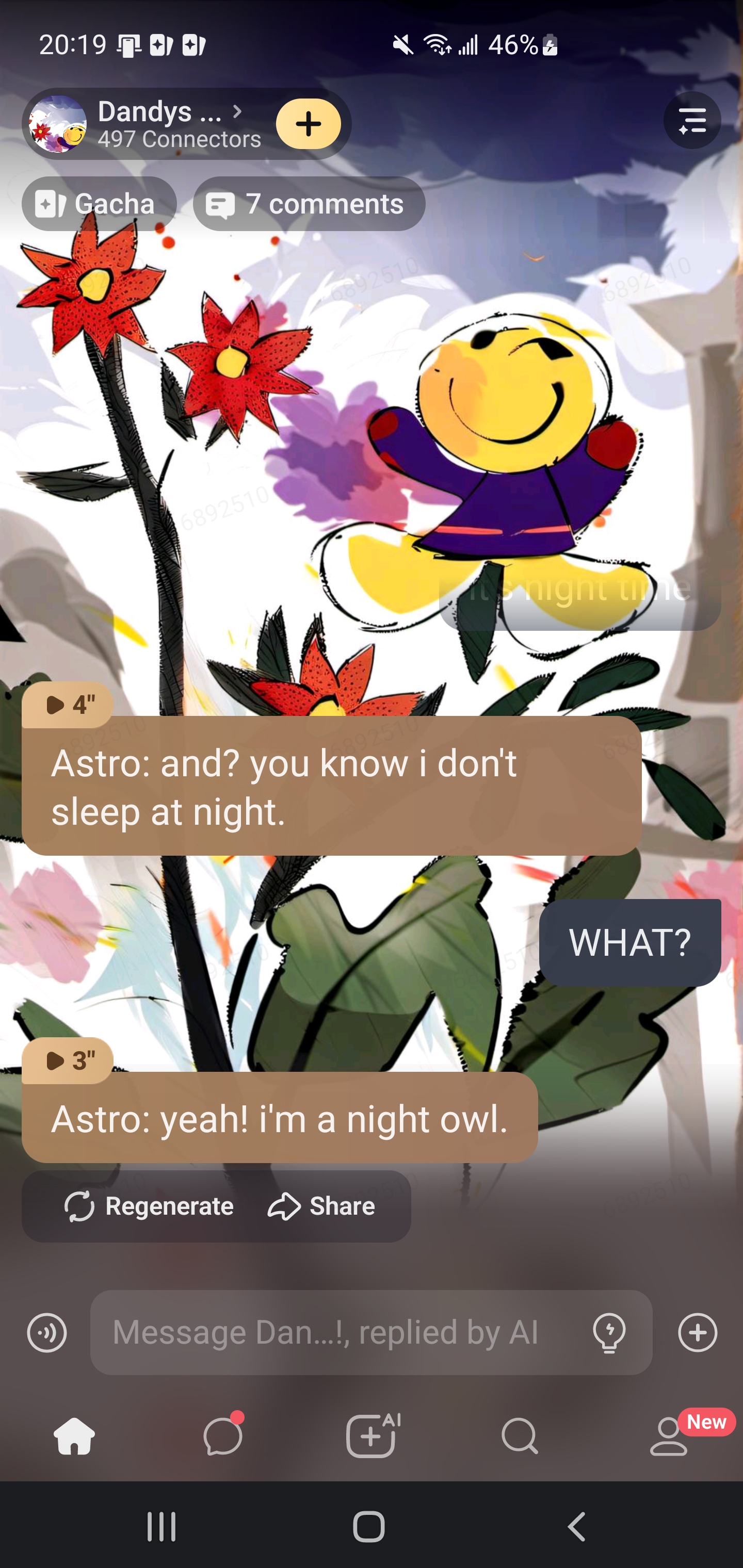This screenshot has height=1568, width=743.
Task: Tap the yellow plus connect button
Action: (308, 124)
